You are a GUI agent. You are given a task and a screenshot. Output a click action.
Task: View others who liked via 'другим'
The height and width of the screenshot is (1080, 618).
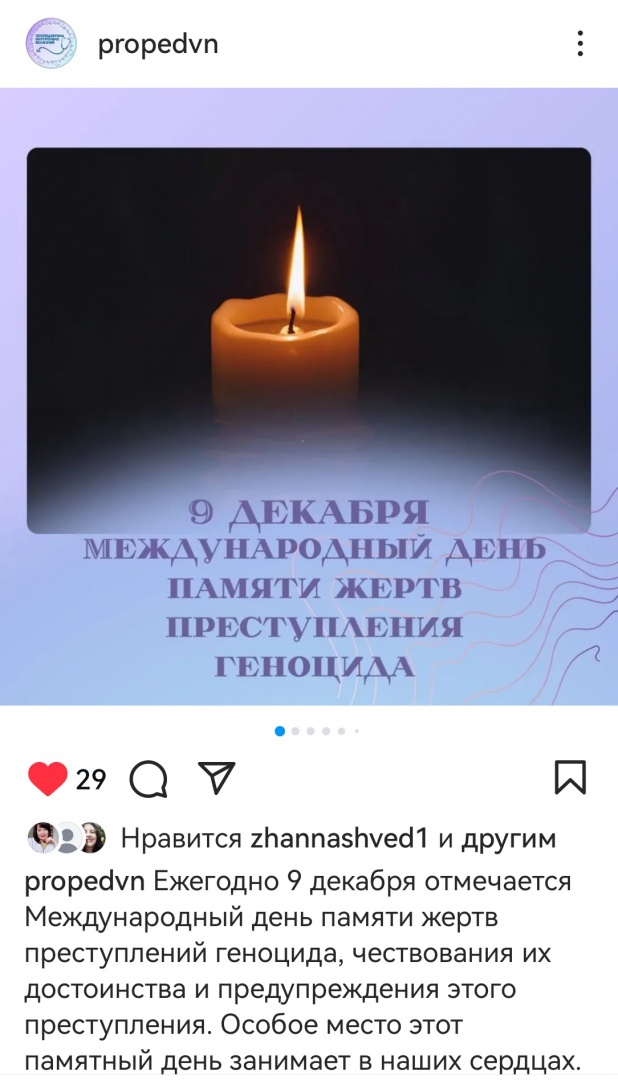(509, 838)
